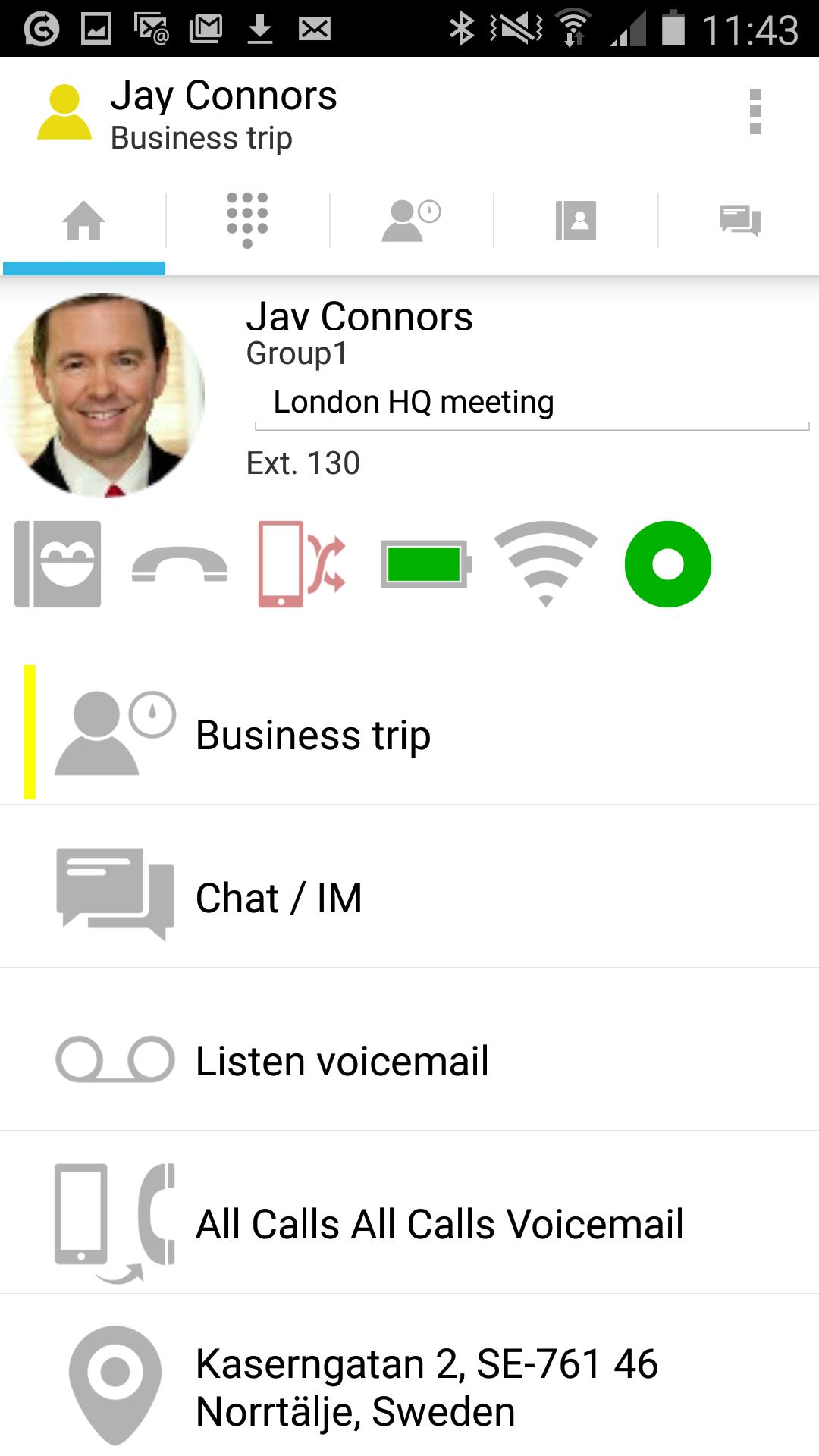Open All Calls Voicemail forwarding setting

pyautogui.click(x=409, y=1223)
